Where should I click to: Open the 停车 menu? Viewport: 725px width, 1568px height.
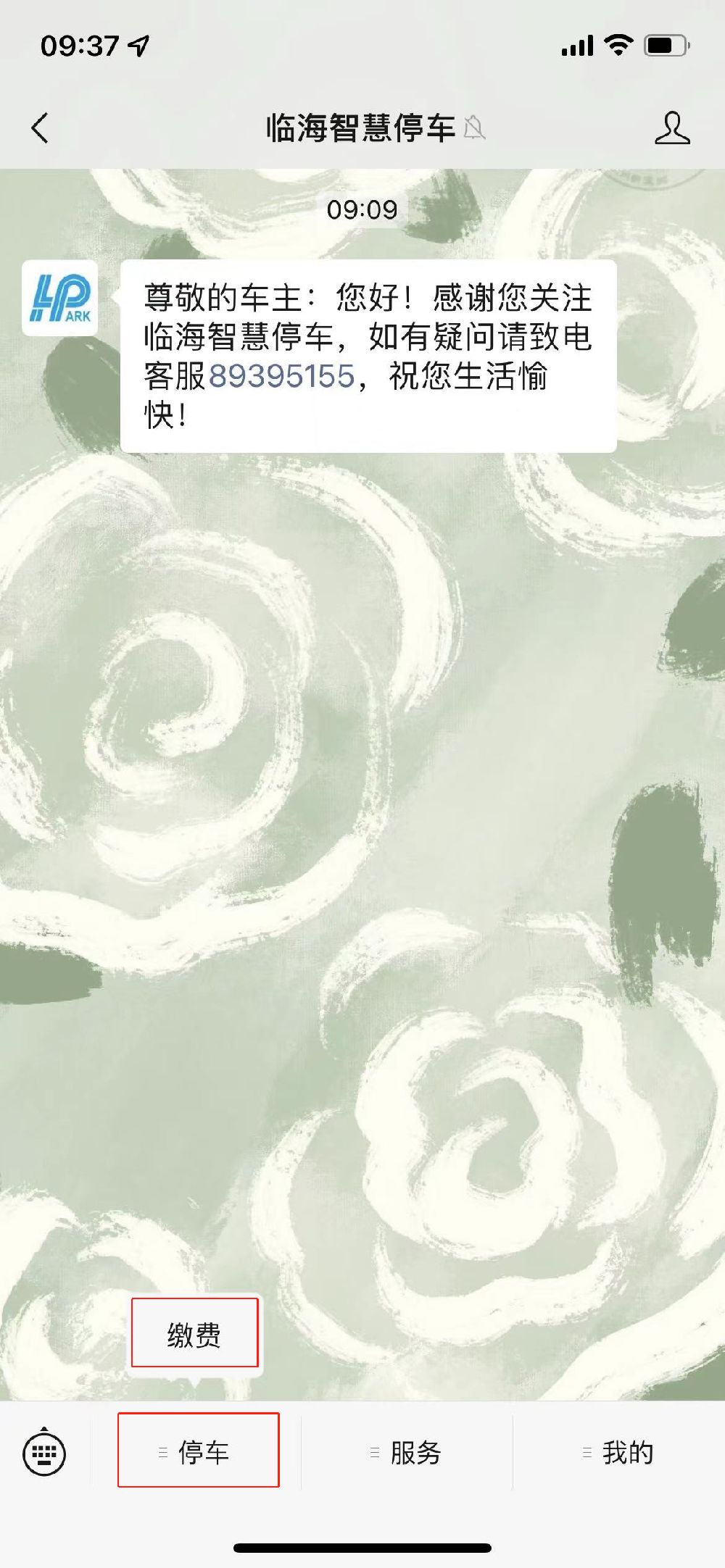click(198, 1452)
